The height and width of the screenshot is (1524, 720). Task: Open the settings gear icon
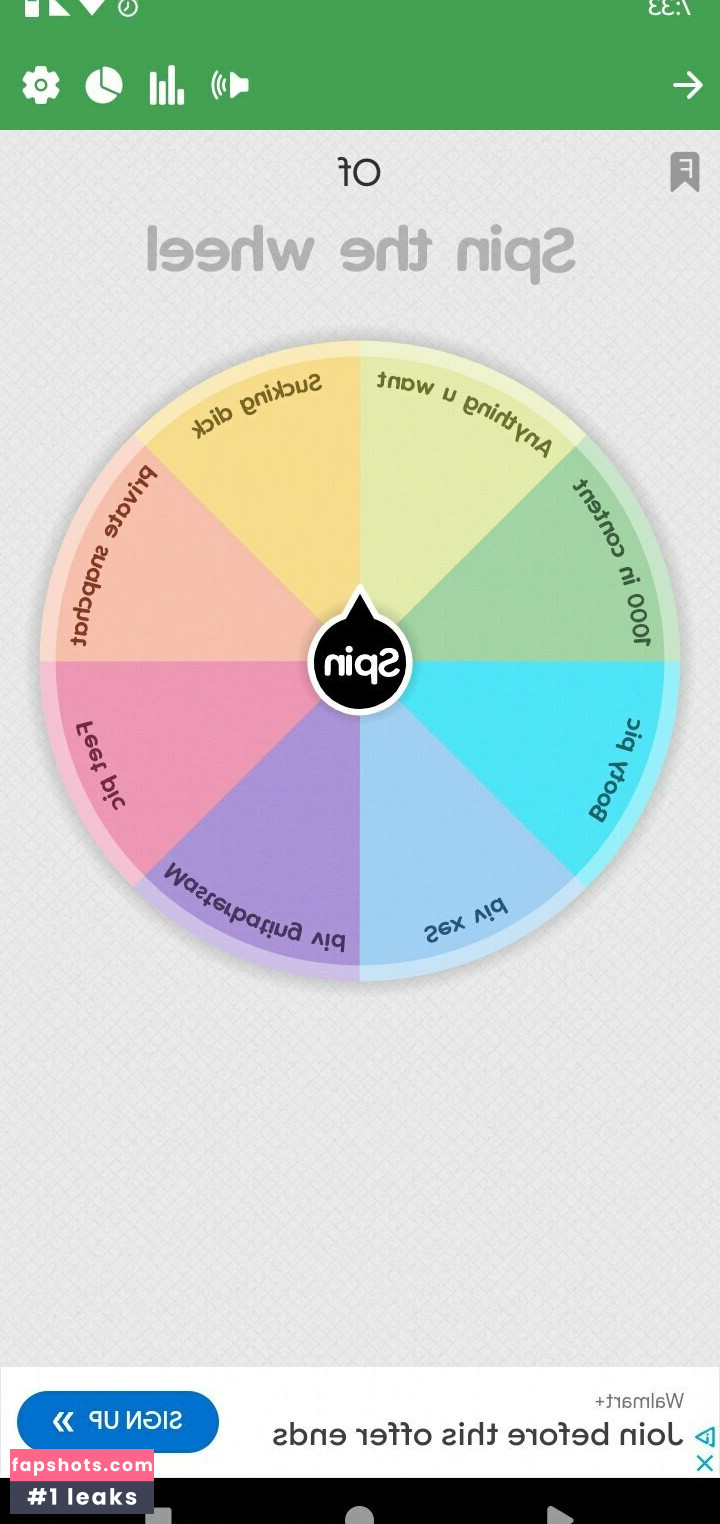[x=41, y=86]
